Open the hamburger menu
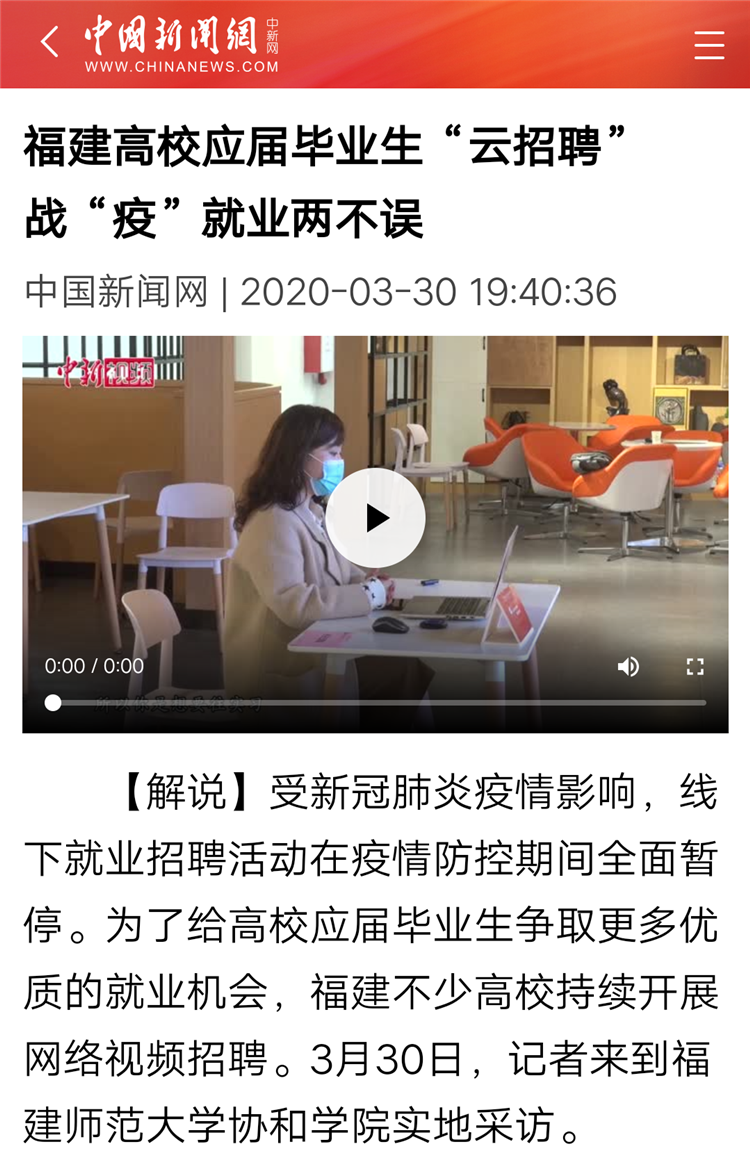Screen dimensions: 750x1171 [x=709, y=45]
